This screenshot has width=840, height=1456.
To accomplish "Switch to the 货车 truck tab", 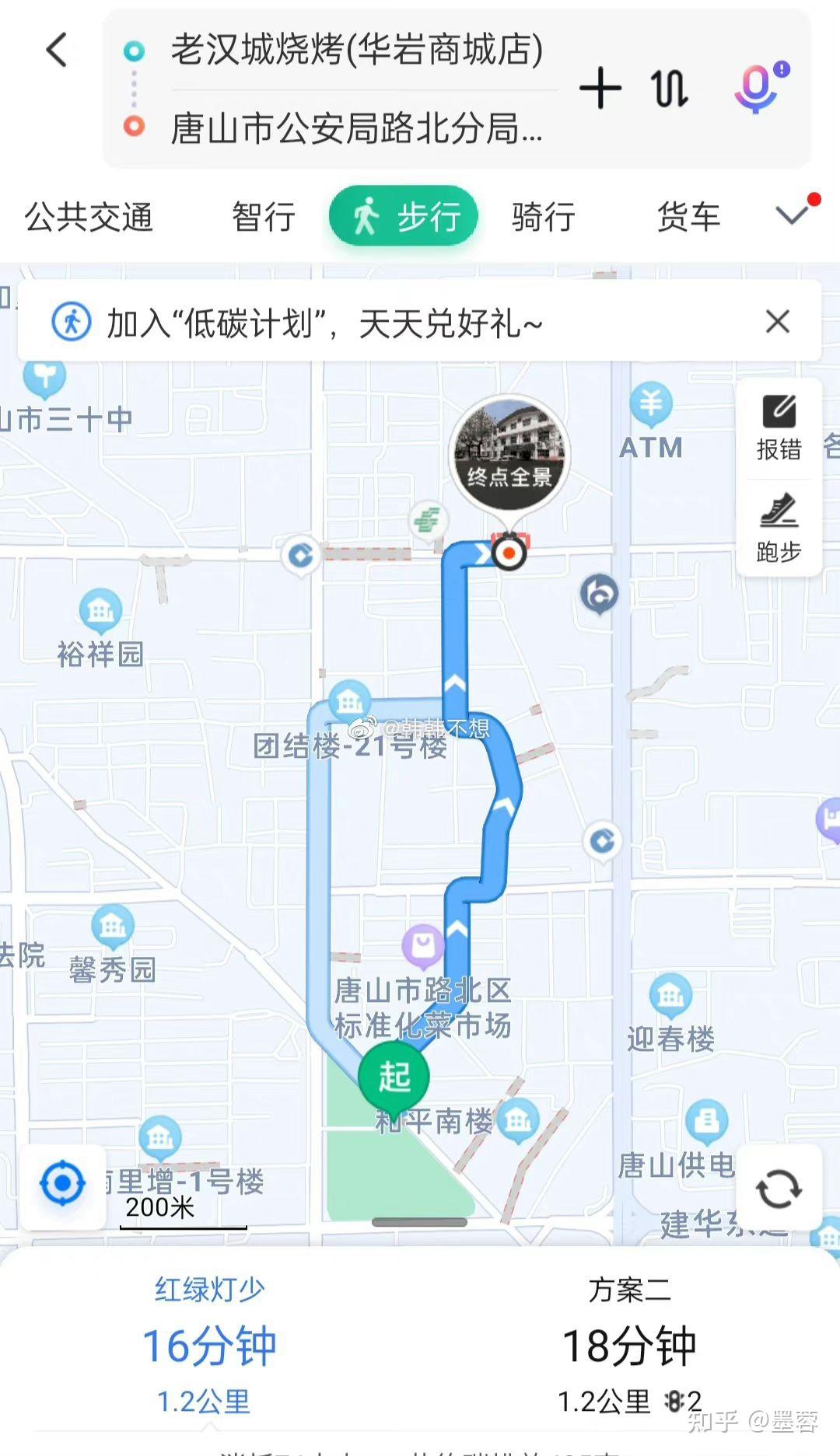I will pyautogui.click(x=688, y=217).
